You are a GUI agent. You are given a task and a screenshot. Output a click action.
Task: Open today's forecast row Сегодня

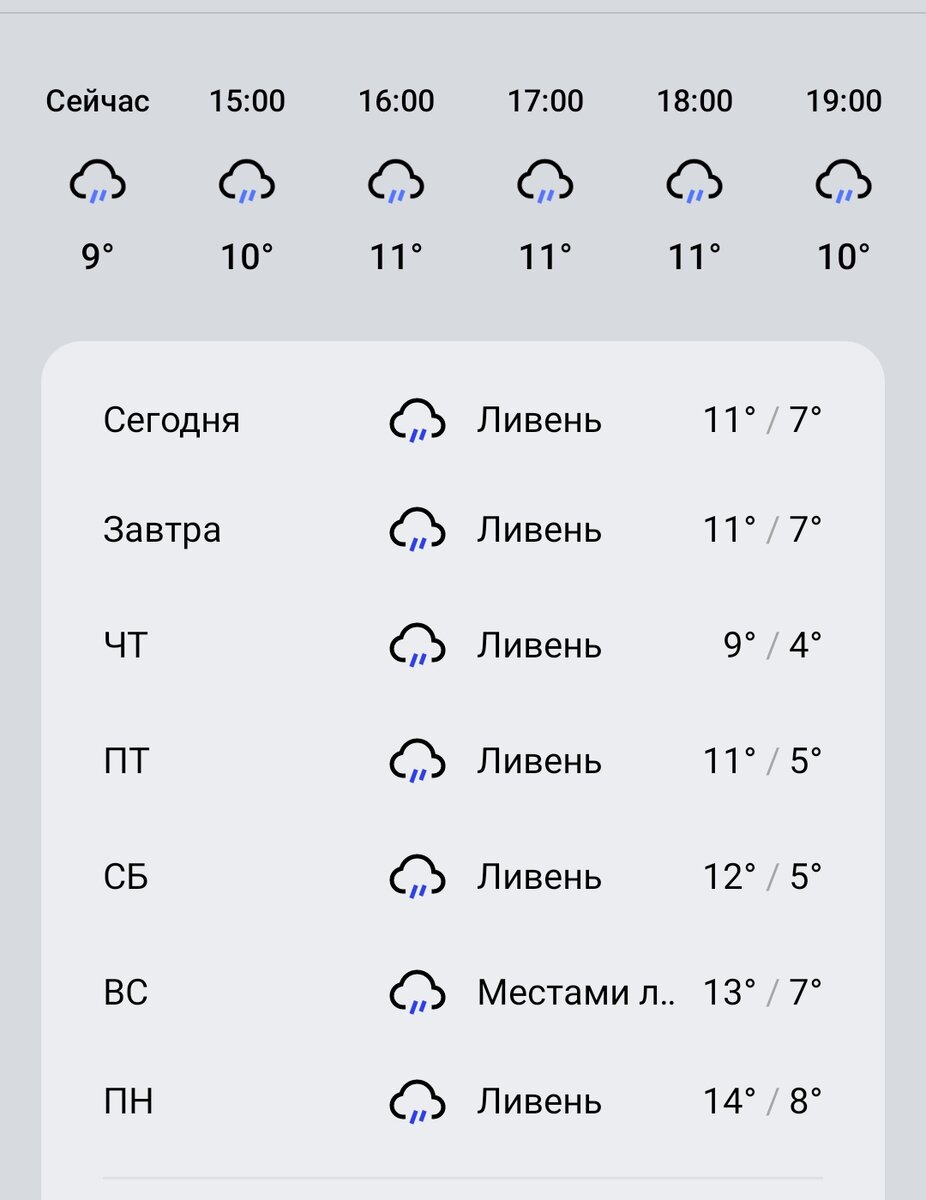[462, 420]
